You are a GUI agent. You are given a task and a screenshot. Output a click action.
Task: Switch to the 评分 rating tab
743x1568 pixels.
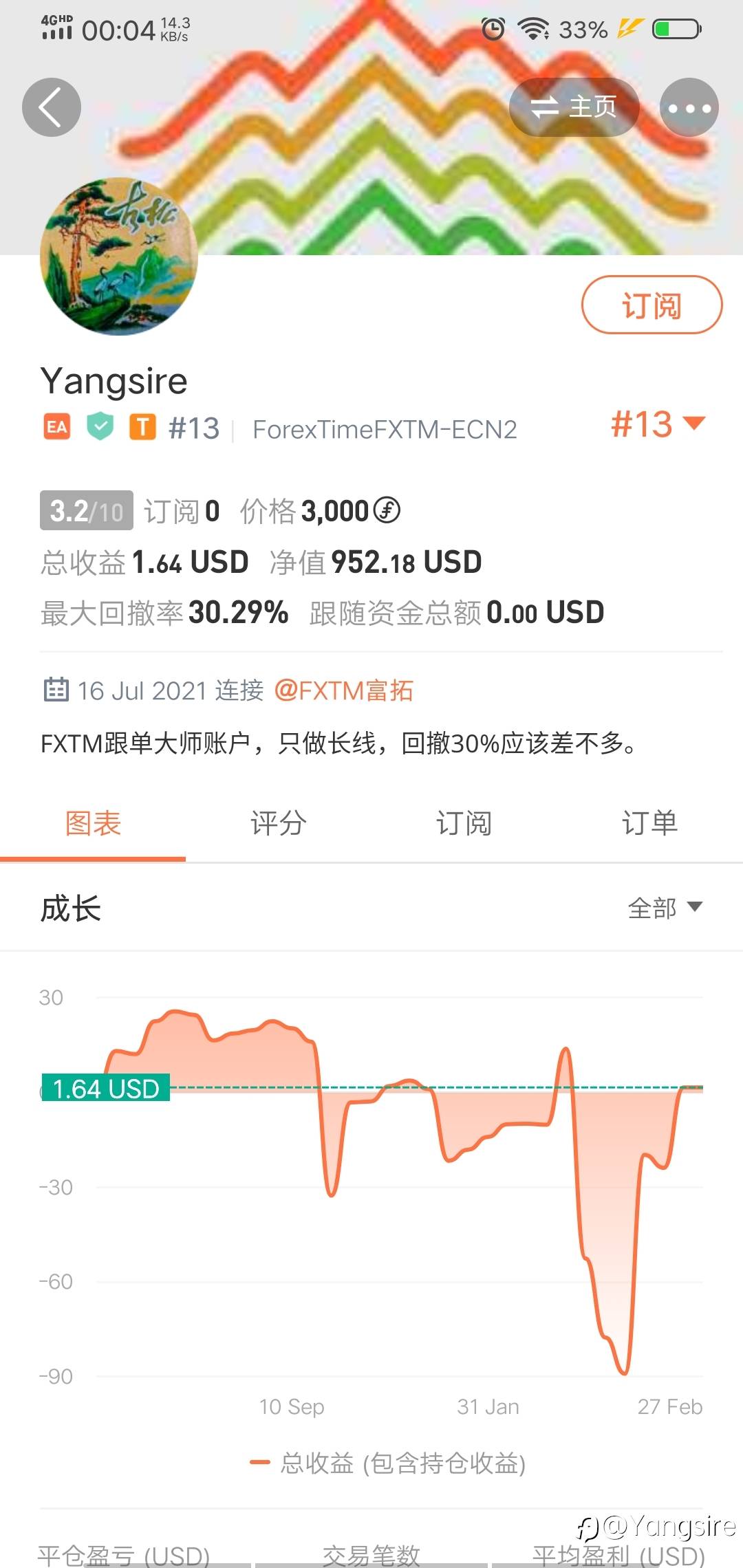point(279,823)
